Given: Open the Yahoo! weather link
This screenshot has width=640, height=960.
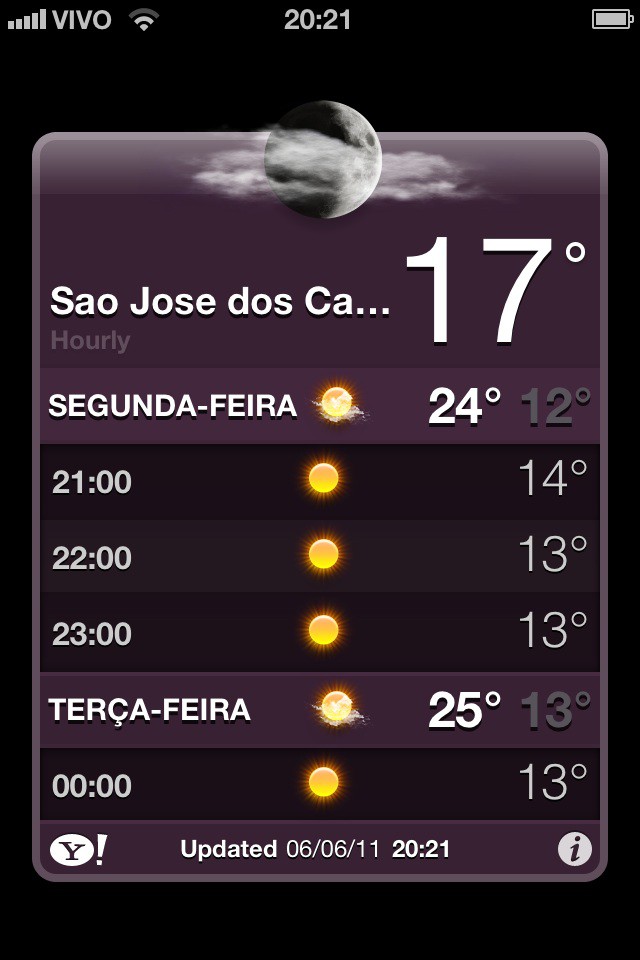Looking at the screenshot, I should pyautogui.click(x=78, y=850).
